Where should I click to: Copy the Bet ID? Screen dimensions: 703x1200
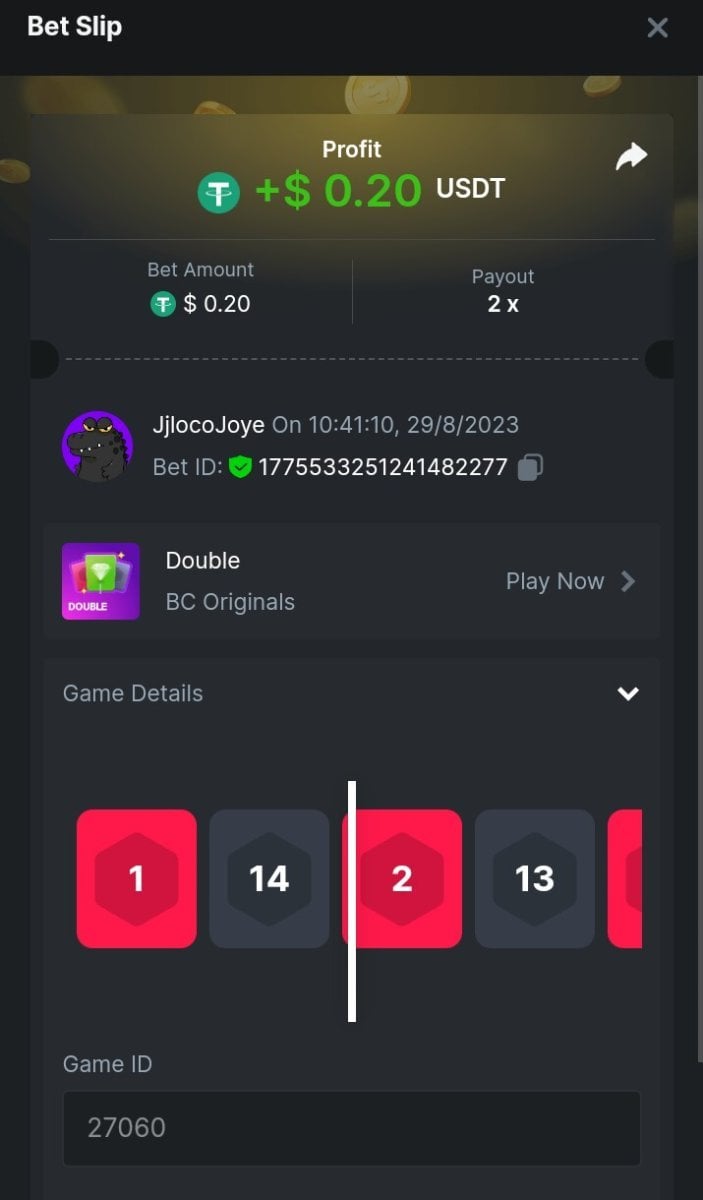(x=531, y=467)
